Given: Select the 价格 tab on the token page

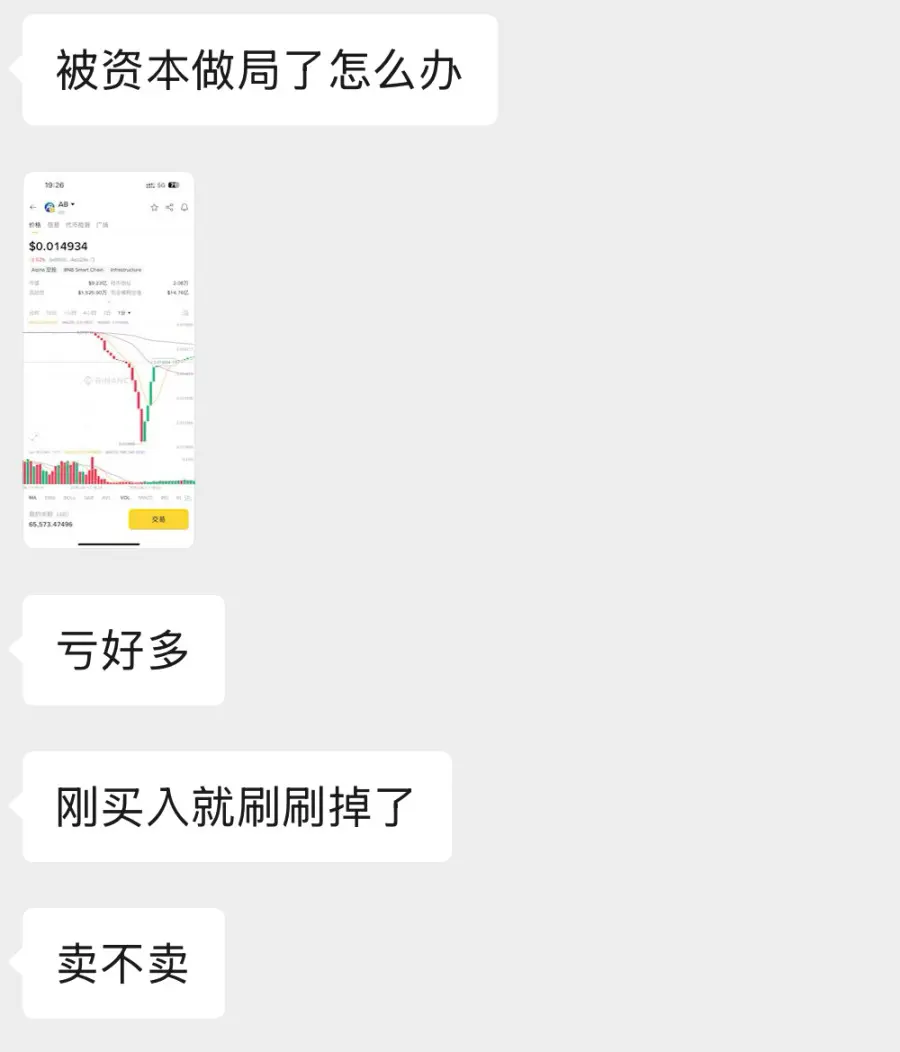Looking at the screenshot, I should click(35, 225).
